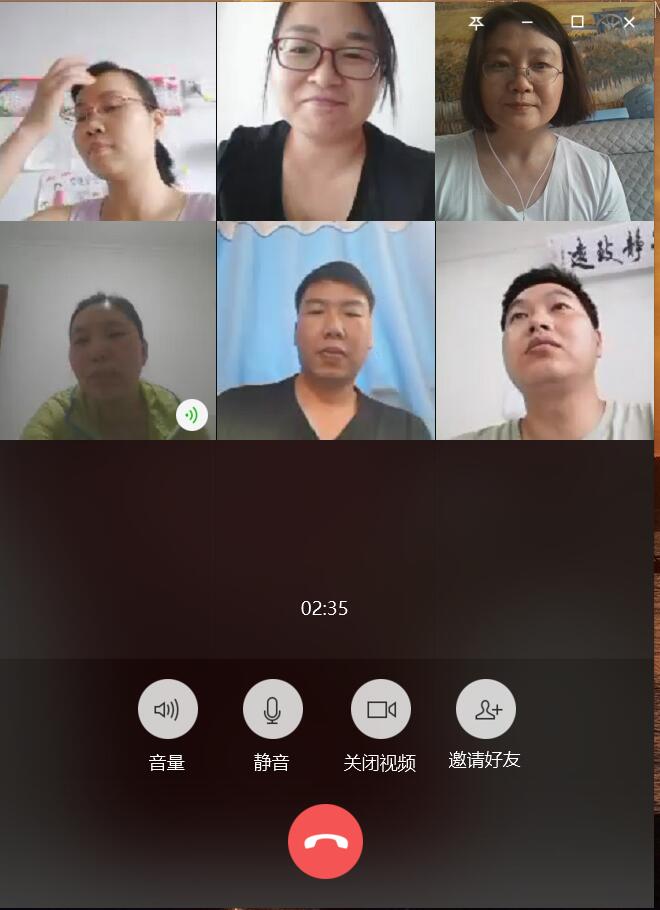
Task: Enlarge the video tile with calligraphy on wall
Action: [x=545, y=330]
